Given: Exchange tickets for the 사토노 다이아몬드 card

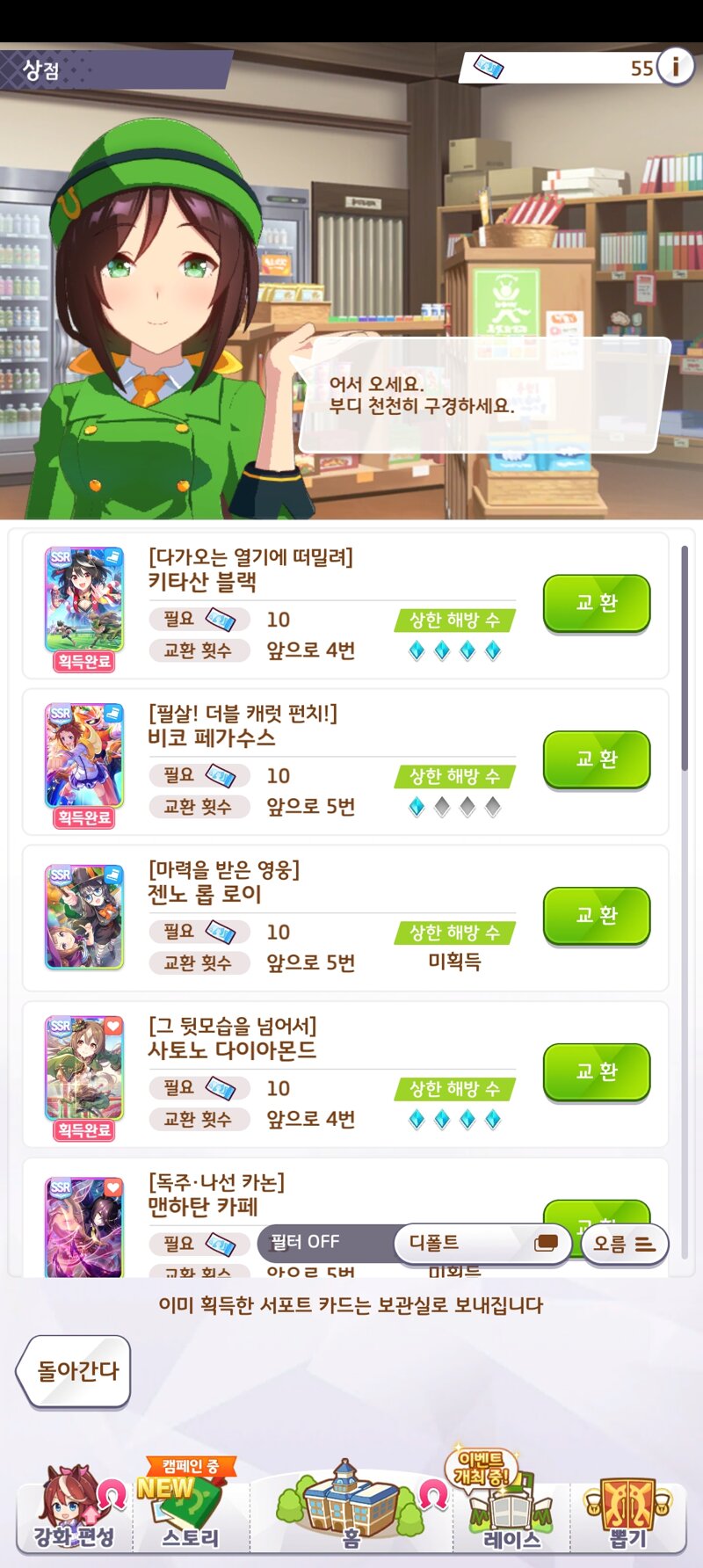Looking at the screenshot, I should (597, 1072).
